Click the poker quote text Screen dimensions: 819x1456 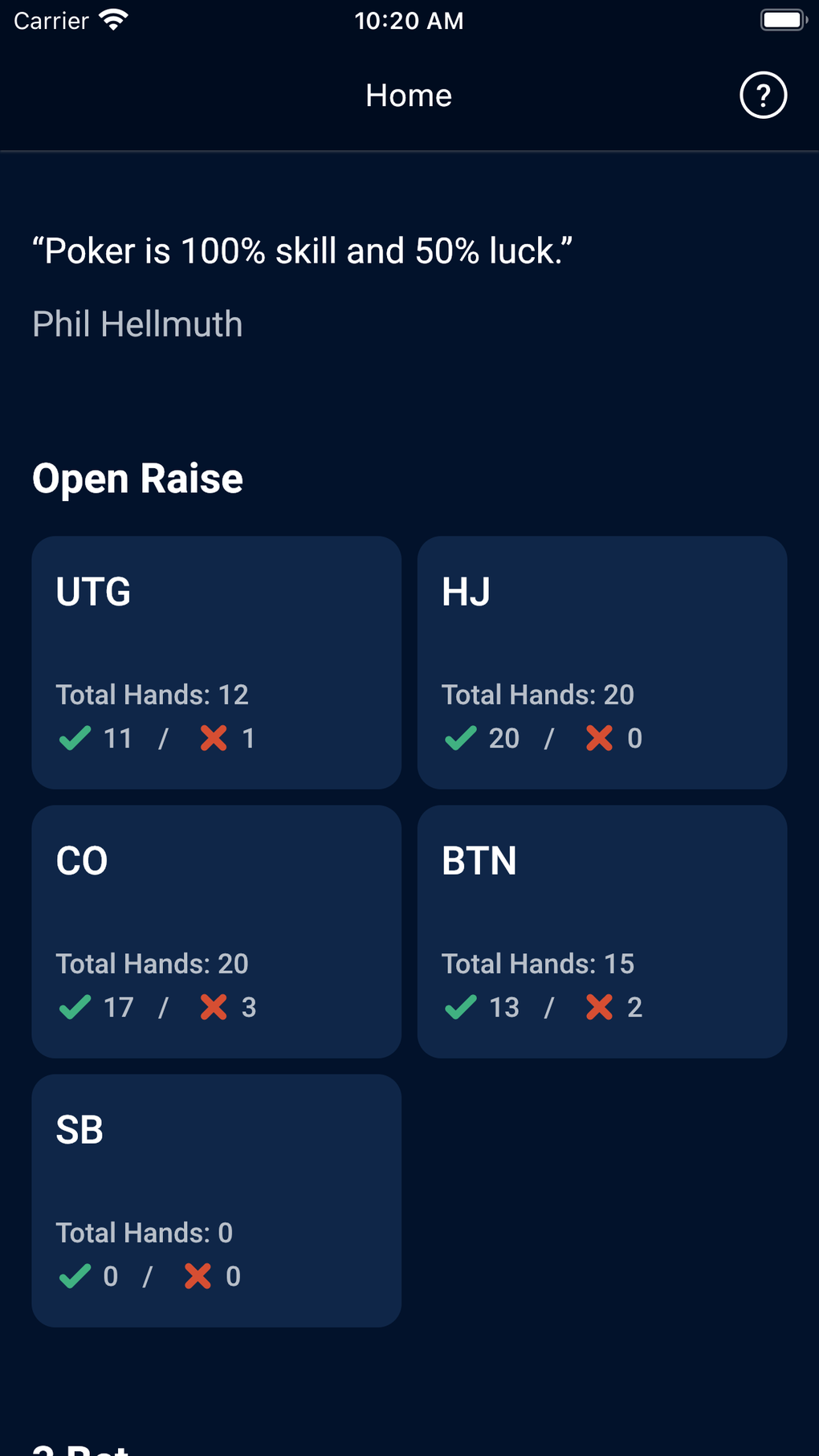(x=303, y=250)
